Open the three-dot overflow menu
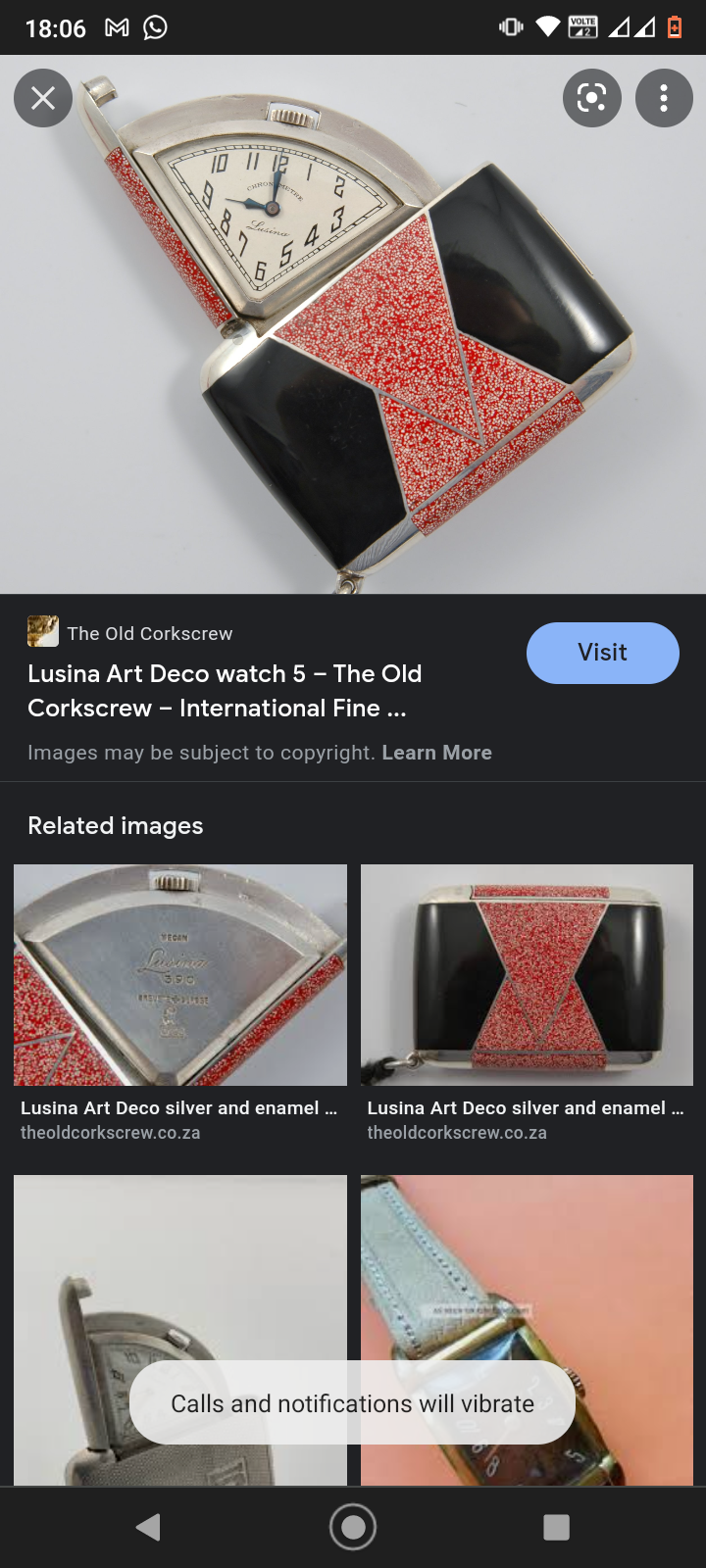 pyautogui.click(x=664, y=98)
